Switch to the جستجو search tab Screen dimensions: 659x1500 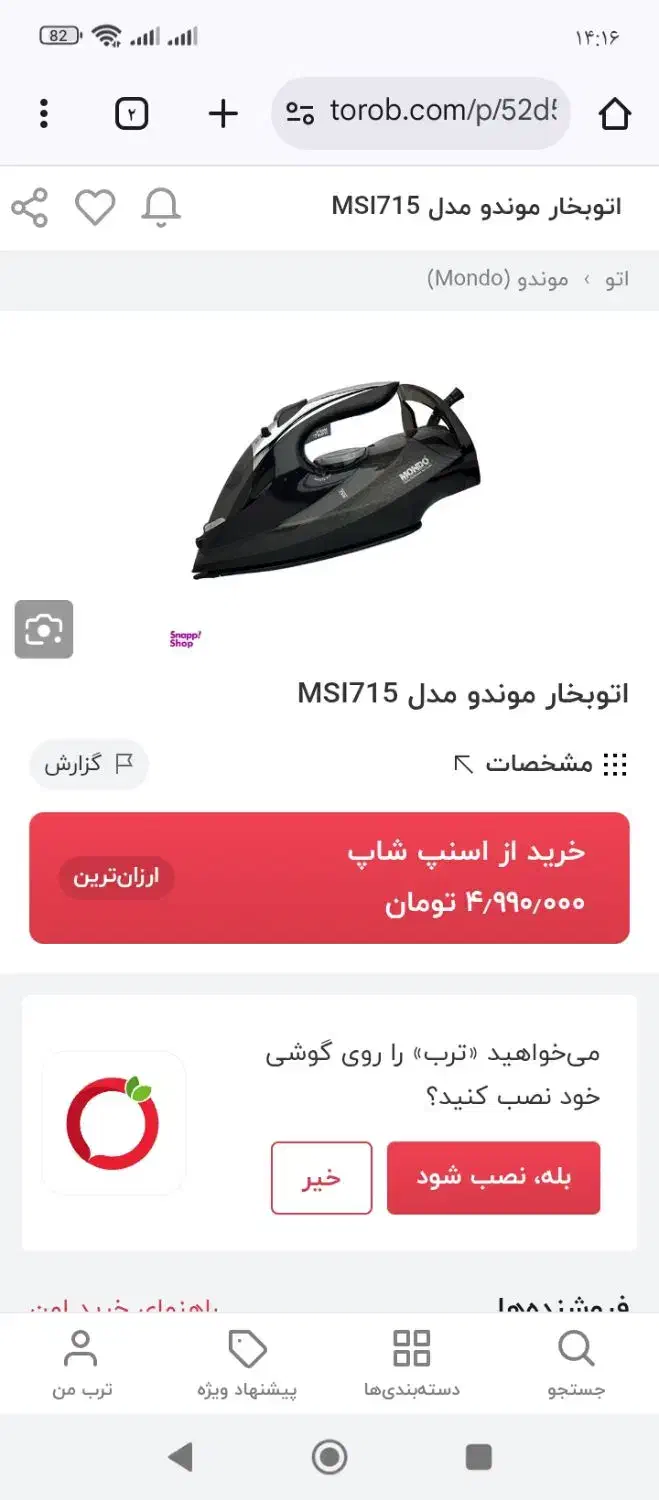click(x=576, y=1362)
